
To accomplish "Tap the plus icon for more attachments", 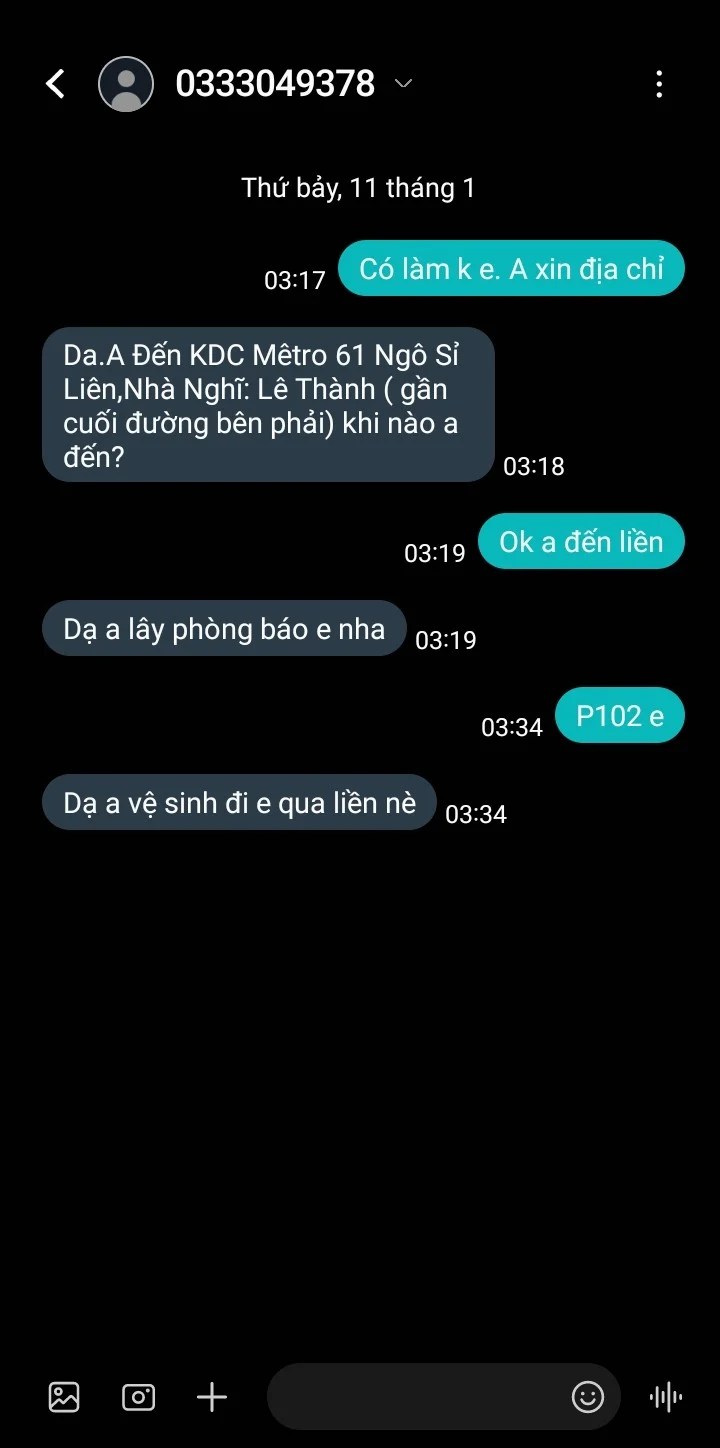I will 212,1396.
